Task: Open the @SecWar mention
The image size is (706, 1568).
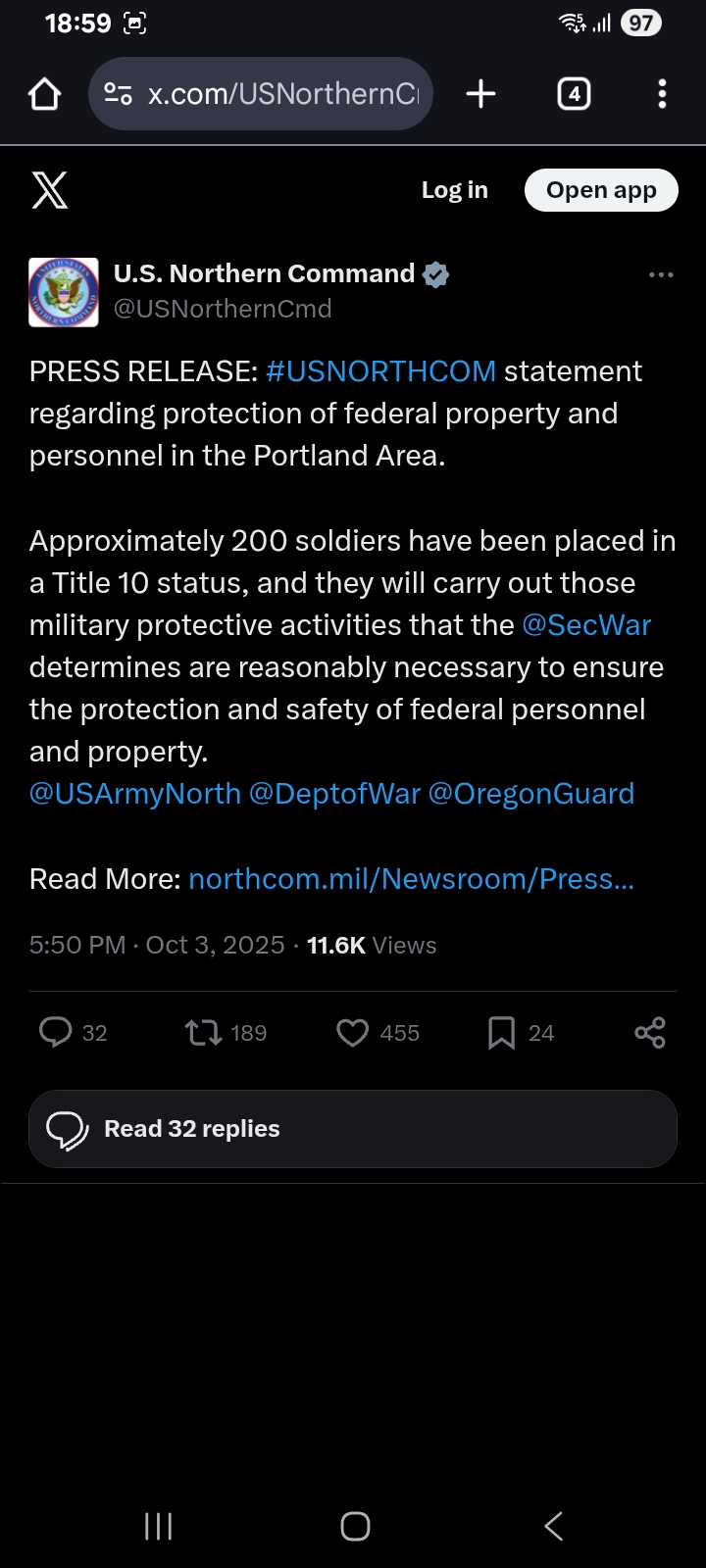Action: point(586,625)
